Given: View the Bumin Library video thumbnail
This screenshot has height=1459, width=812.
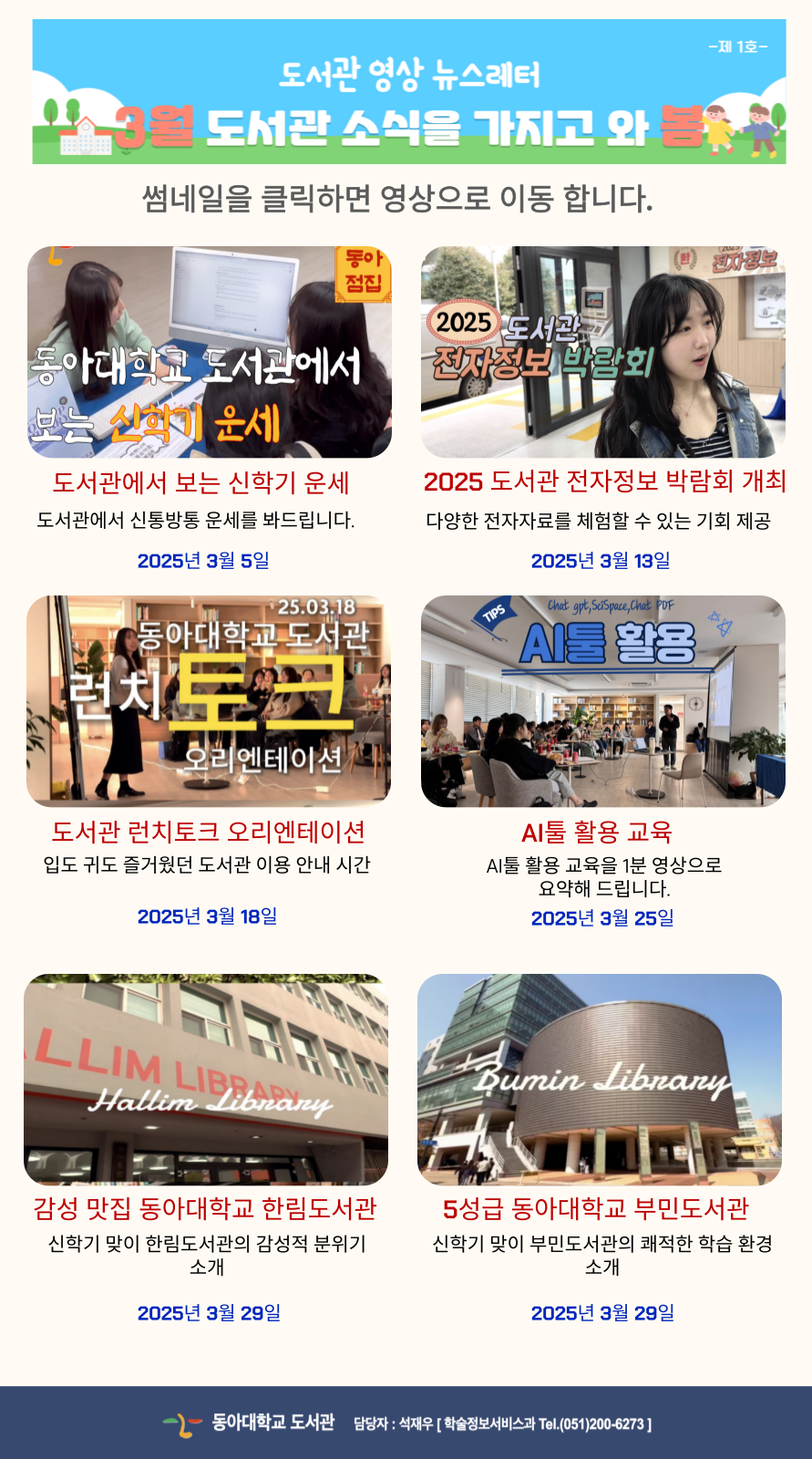Looking at the screenshot, I should (600, 1080).
